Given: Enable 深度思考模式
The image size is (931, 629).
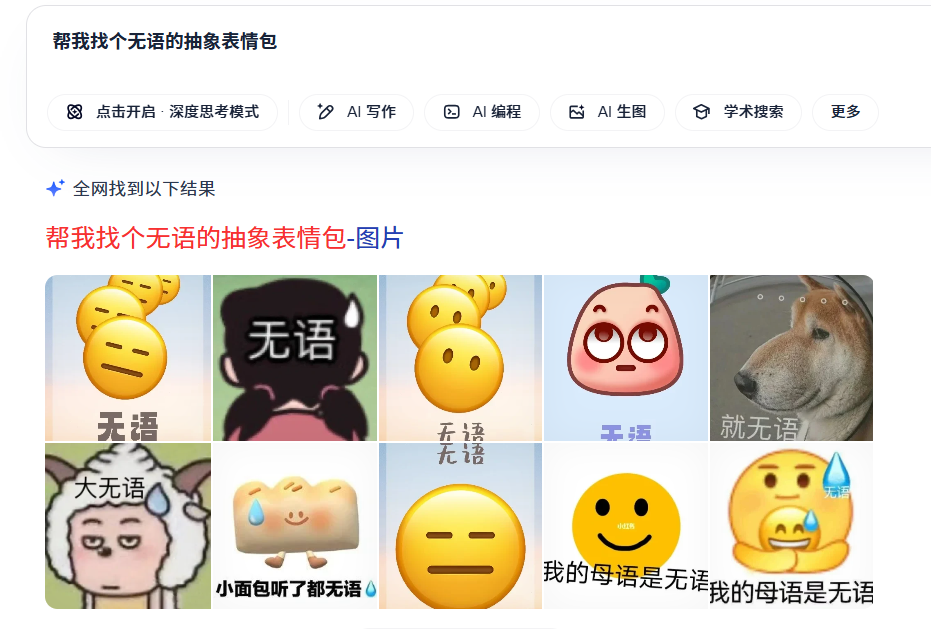Looking at the screenshot, I should [162, 112].
